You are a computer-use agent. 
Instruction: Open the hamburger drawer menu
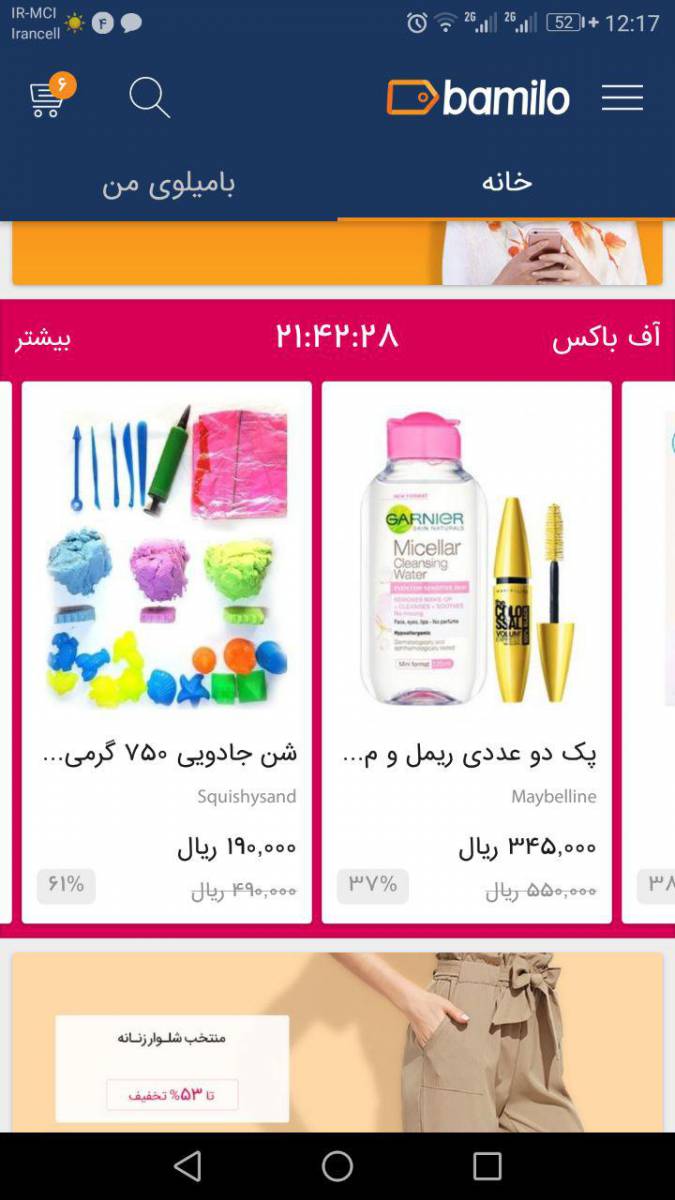(x=621, y=98)
